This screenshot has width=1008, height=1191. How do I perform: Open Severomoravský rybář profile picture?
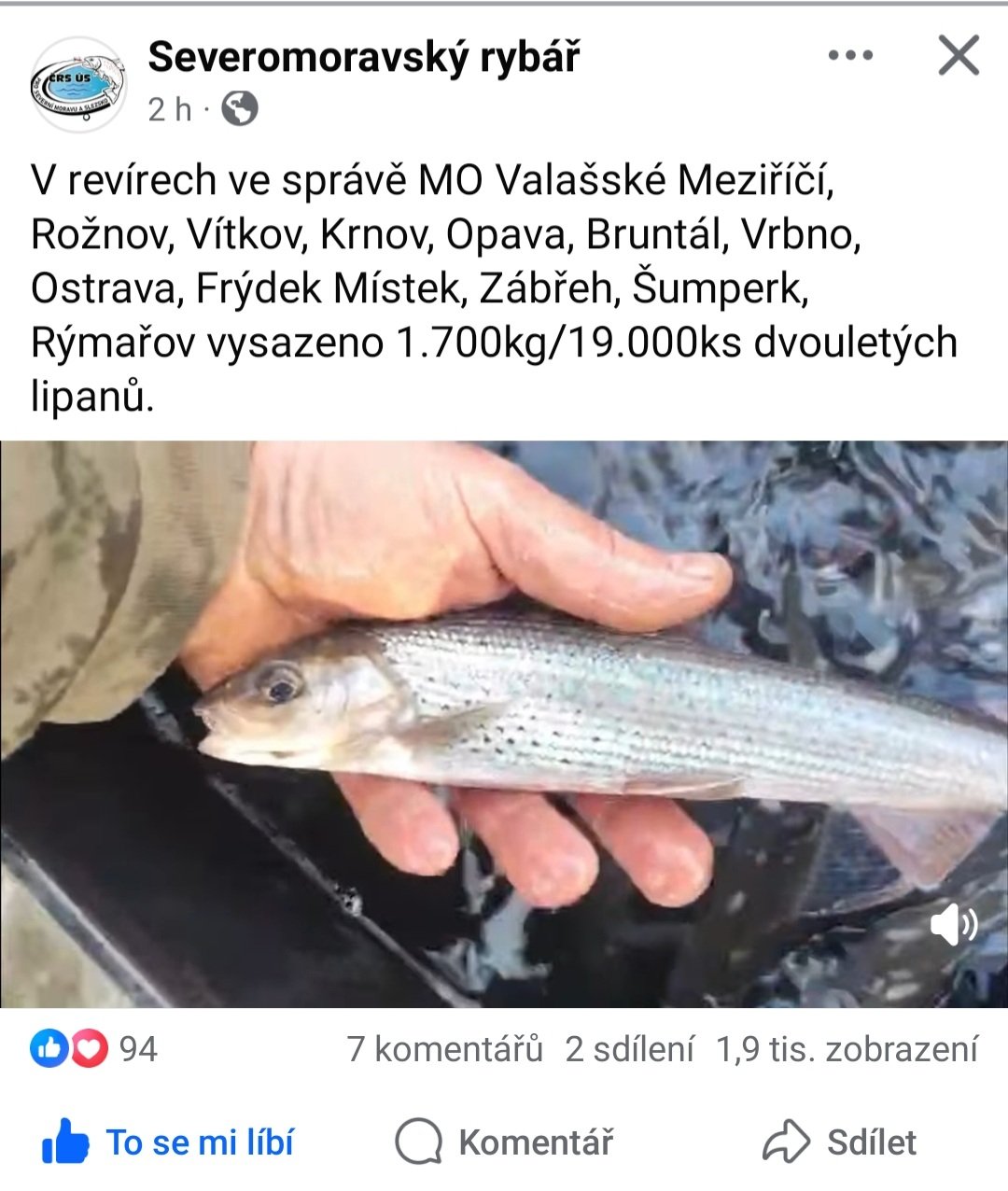78,84
